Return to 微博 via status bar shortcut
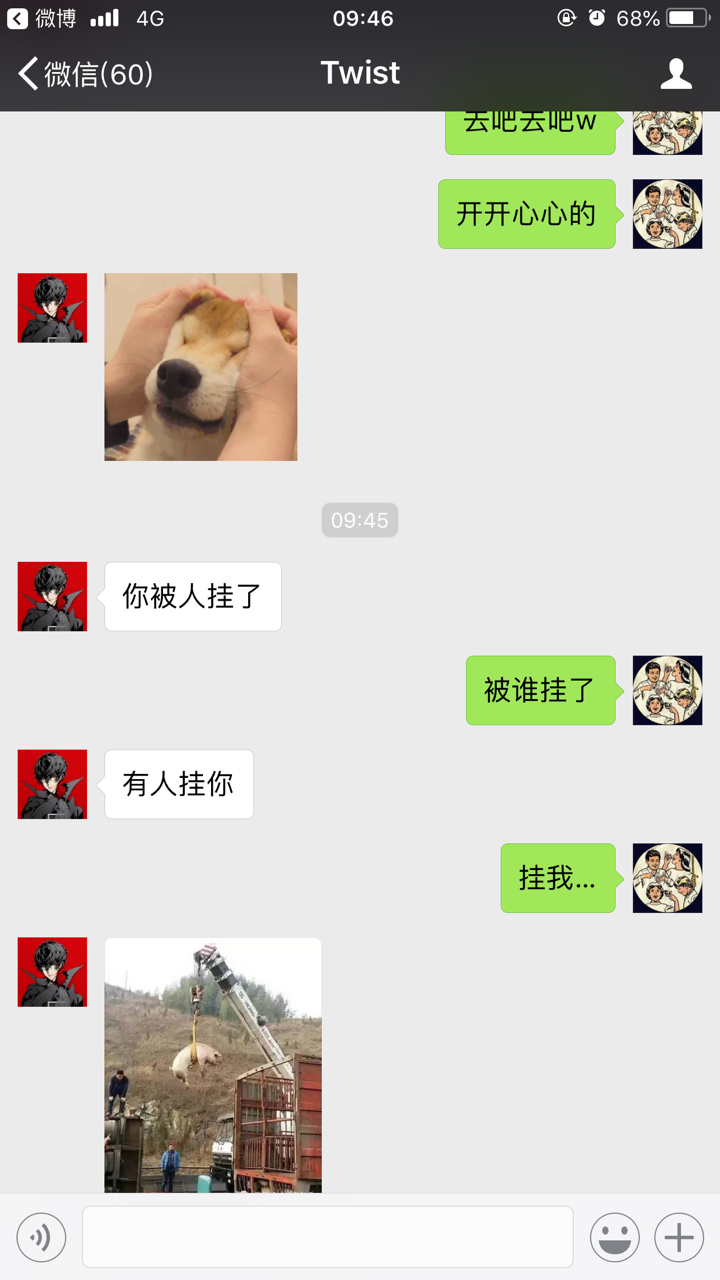The height and width of the screenshot is (1280, 720). click(x=42, y=18)
